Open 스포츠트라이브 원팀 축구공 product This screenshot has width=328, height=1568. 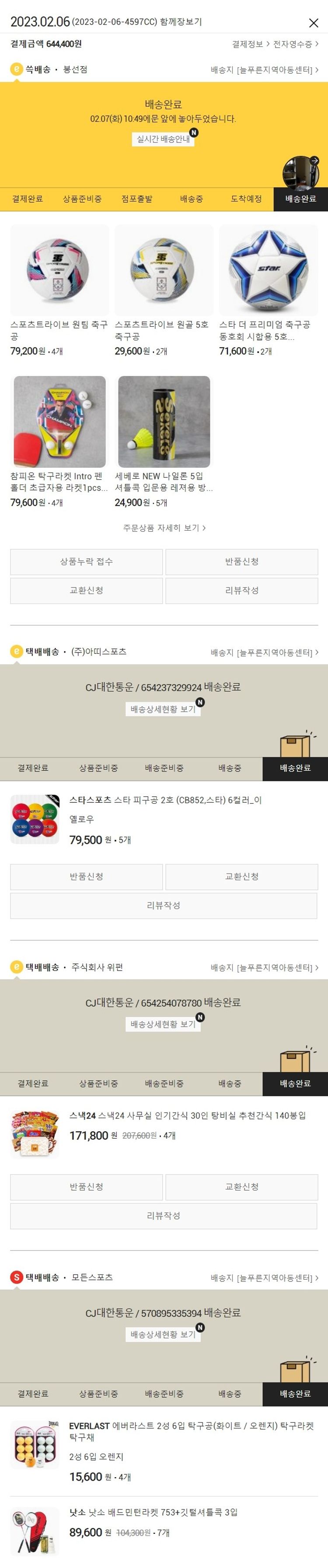pos(59,270)
